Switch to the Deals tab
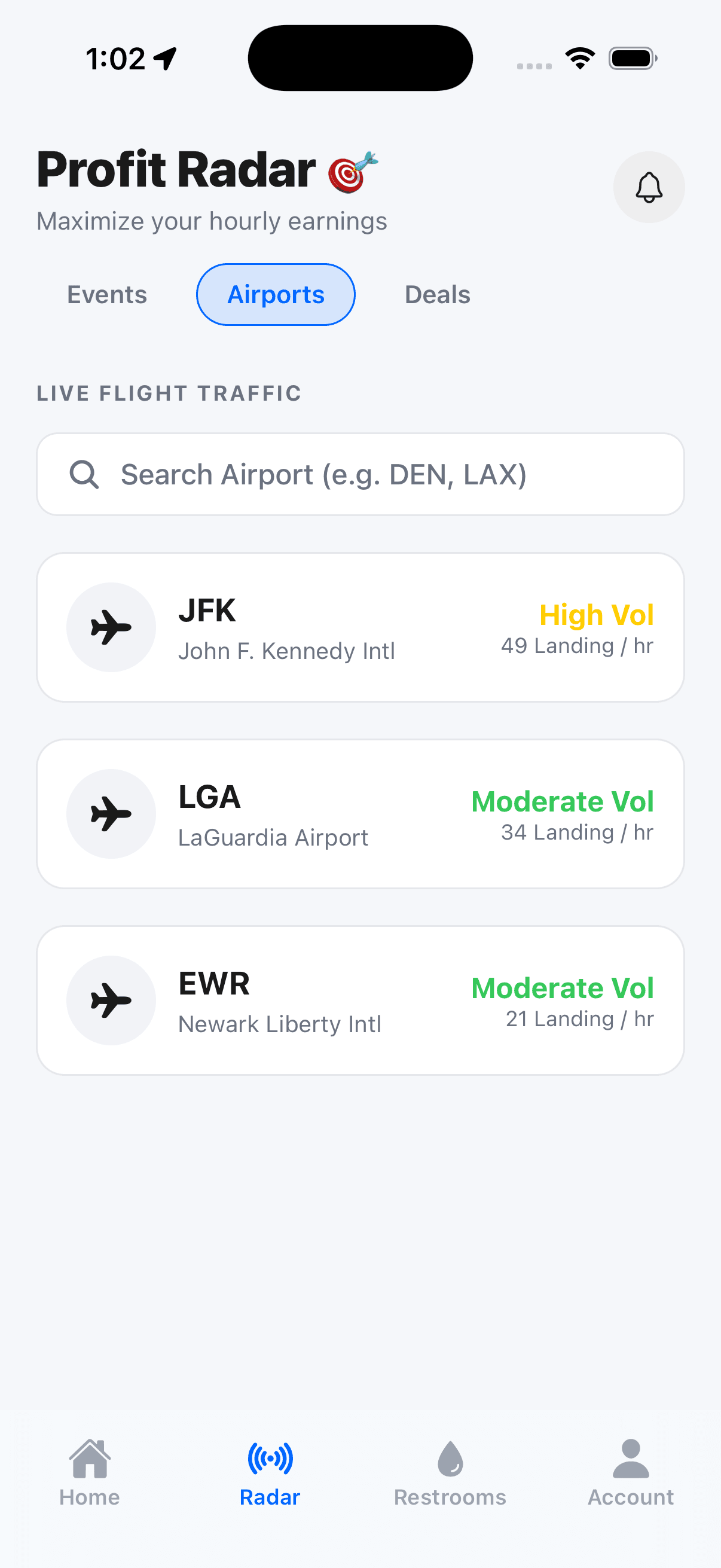This screenshot has width=721, height=1568. [437, 294]
